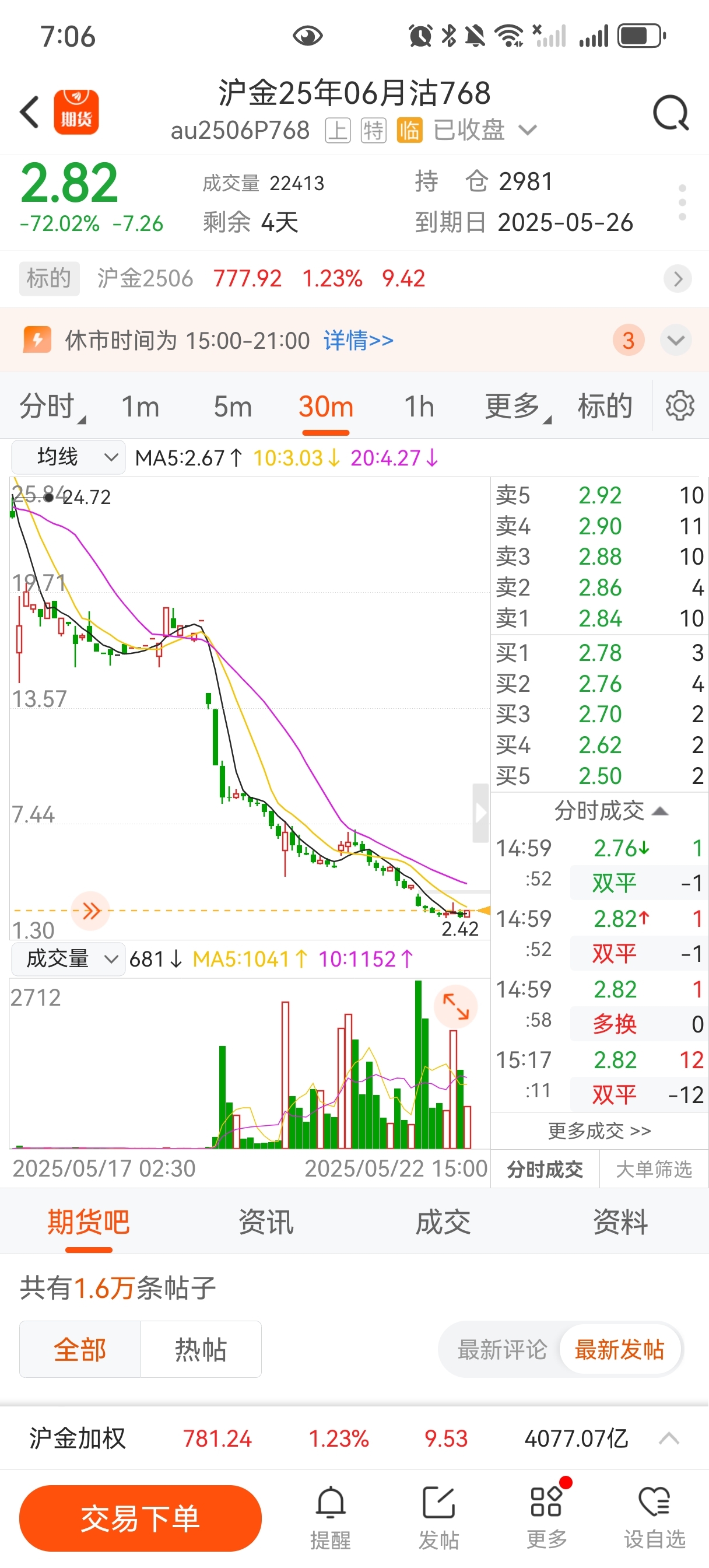The image size is (709, 1568).
Task: Select the 1h chart period
Action: tap(419, 407)
